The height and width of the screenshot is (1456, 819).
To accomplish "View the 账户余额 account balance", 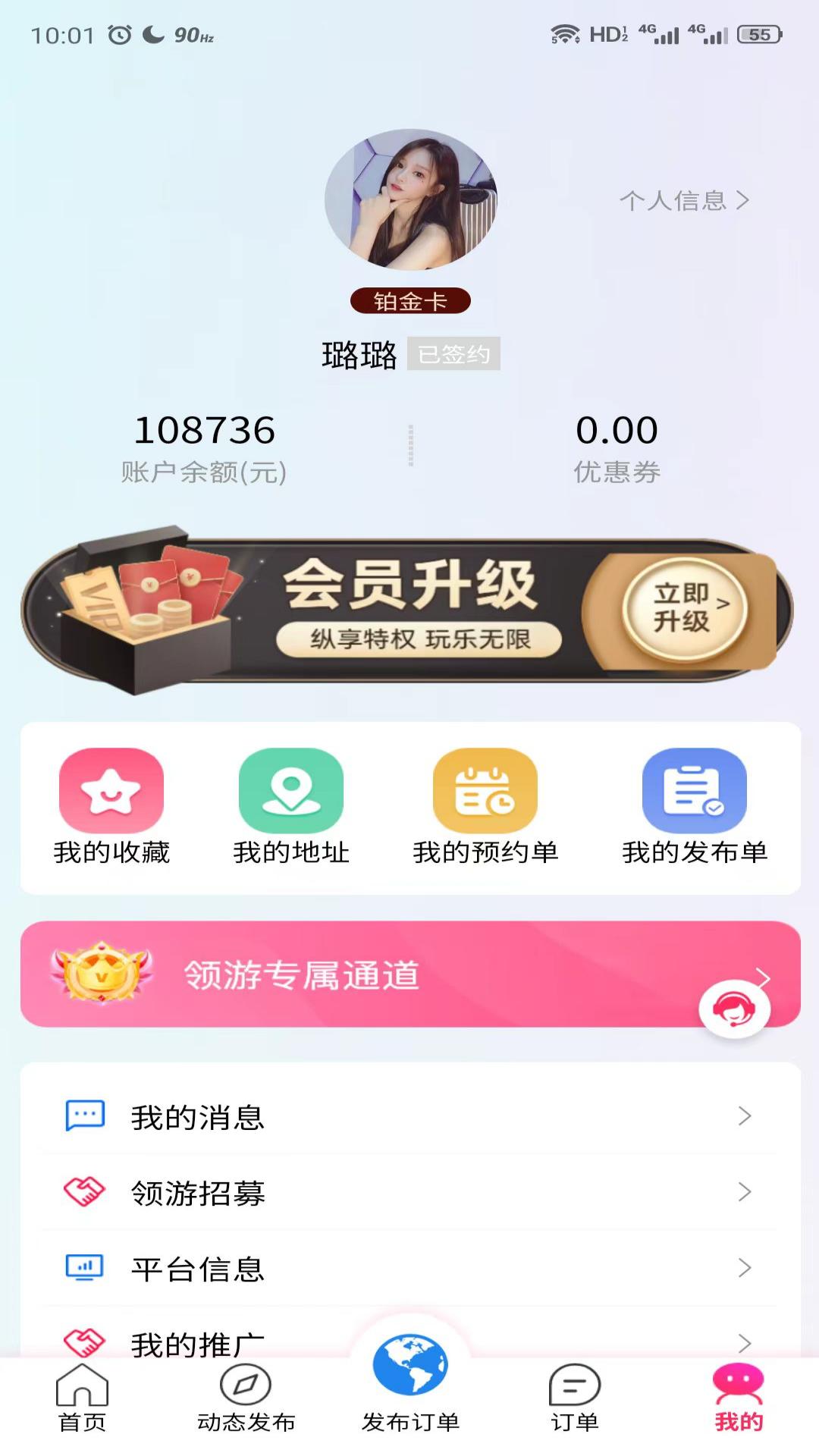I will tap(204, 448).
